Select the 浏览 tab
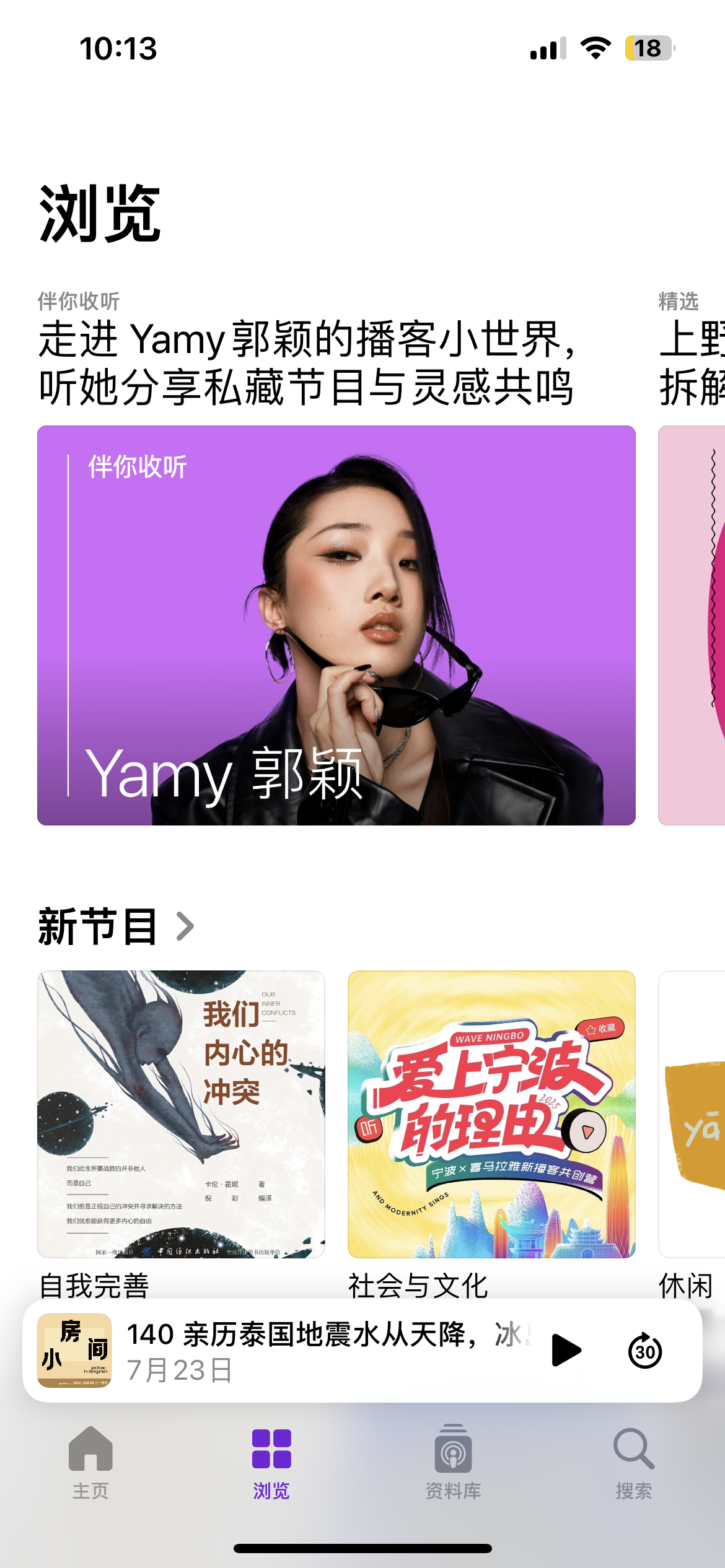 click(x=271, y=1463)
